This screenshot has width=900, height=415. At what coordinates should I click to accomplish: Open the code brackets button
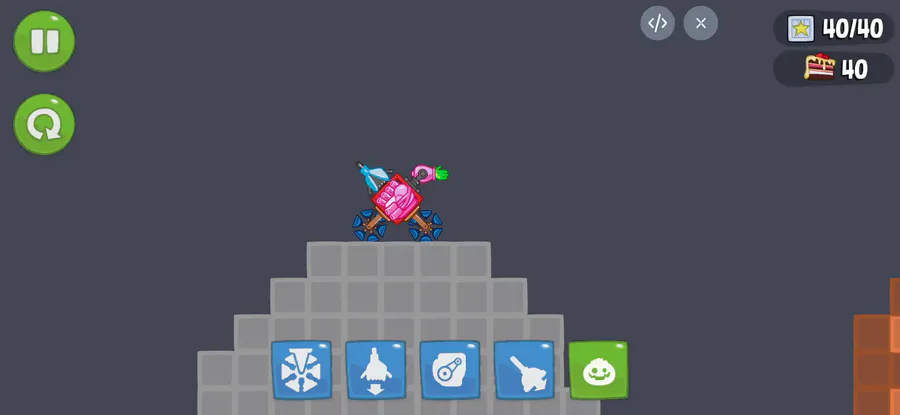click(657, 23)
